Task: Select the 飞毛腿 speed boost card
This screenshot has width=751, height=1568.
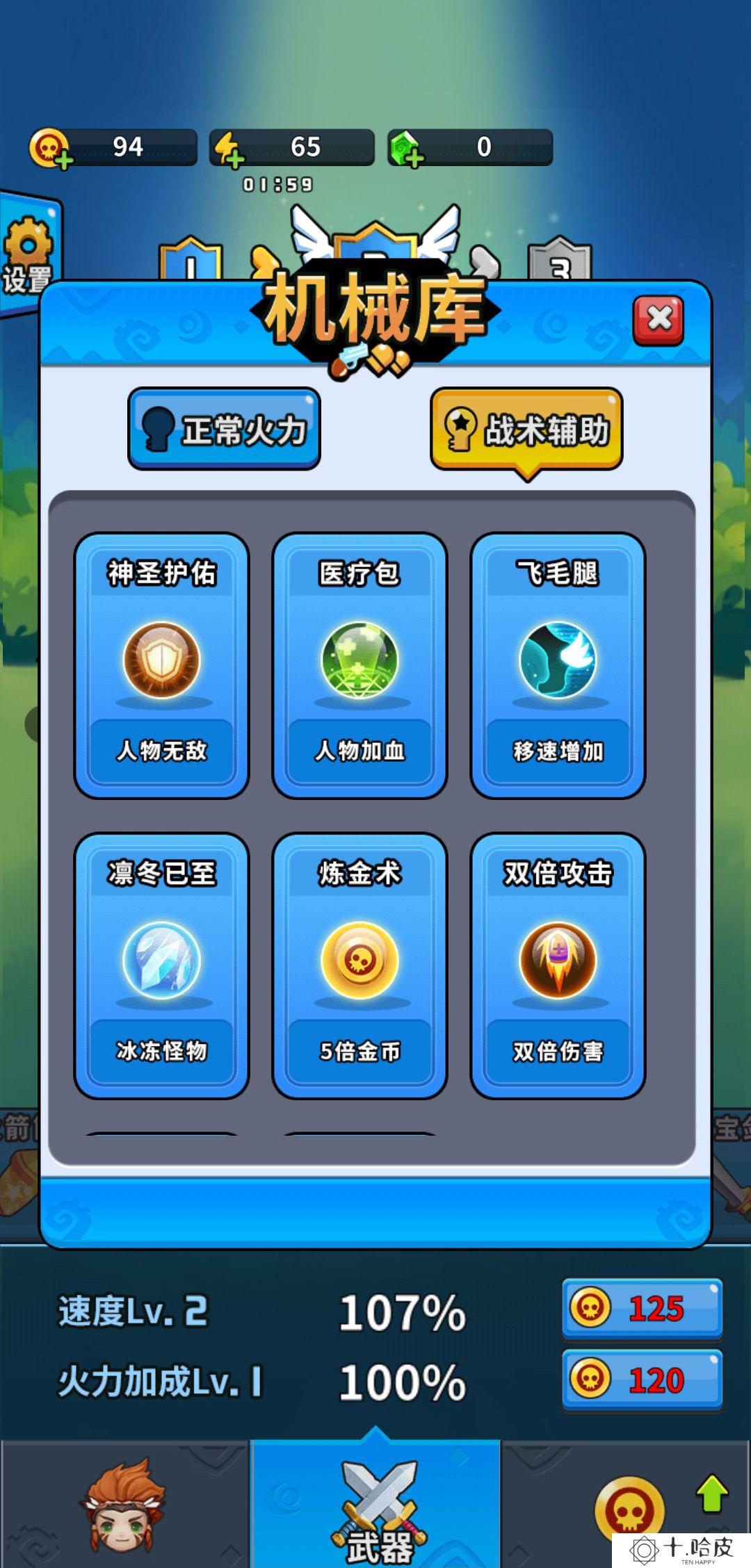Action: pyautogui.click(x=558, y=665)
